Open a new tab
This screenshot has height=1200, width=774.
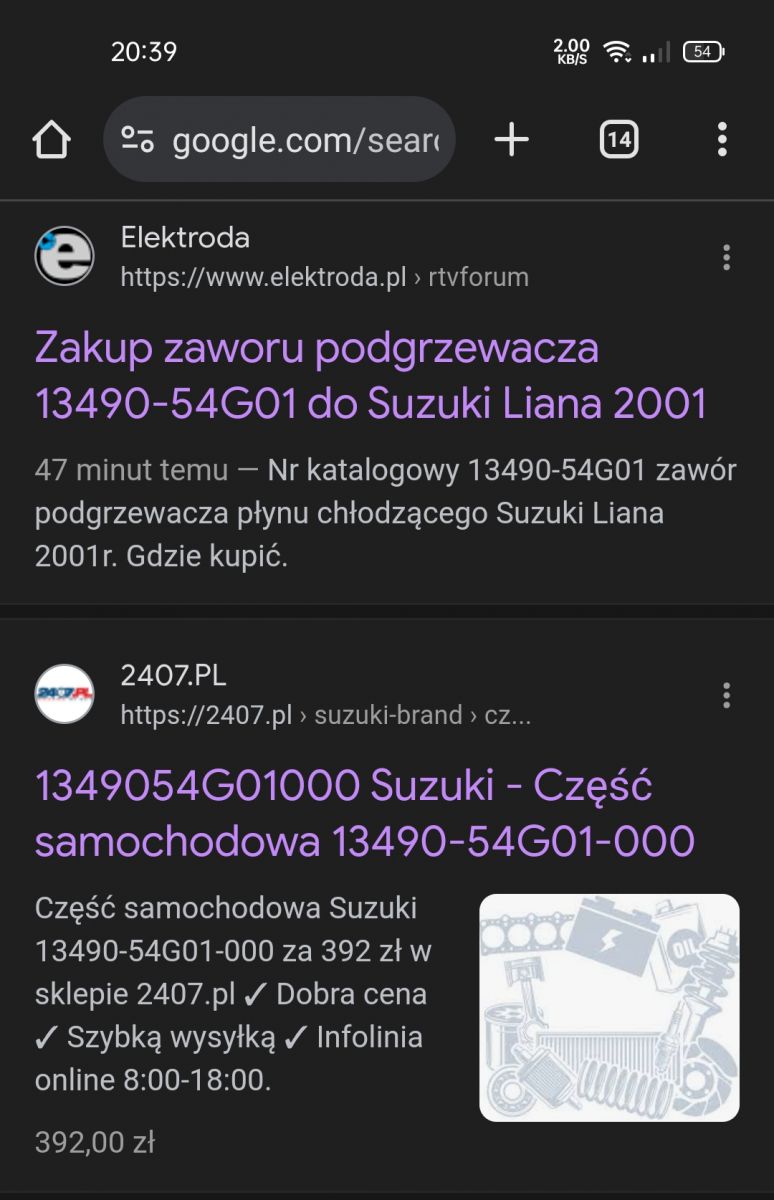(511, 140)
